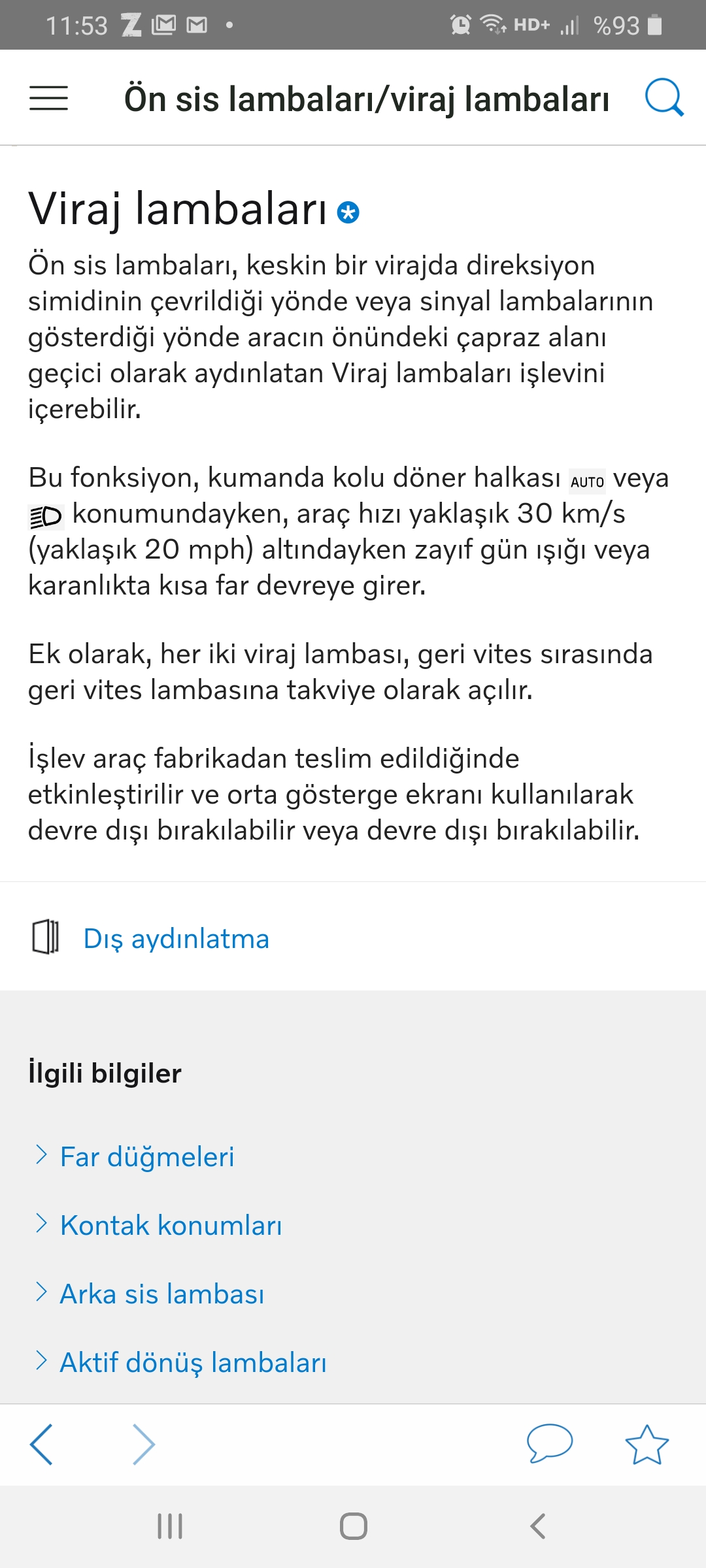The width and height of the screenshot is (706, 1568).
Task: Tap the system home button
Action: point(353,1526)
